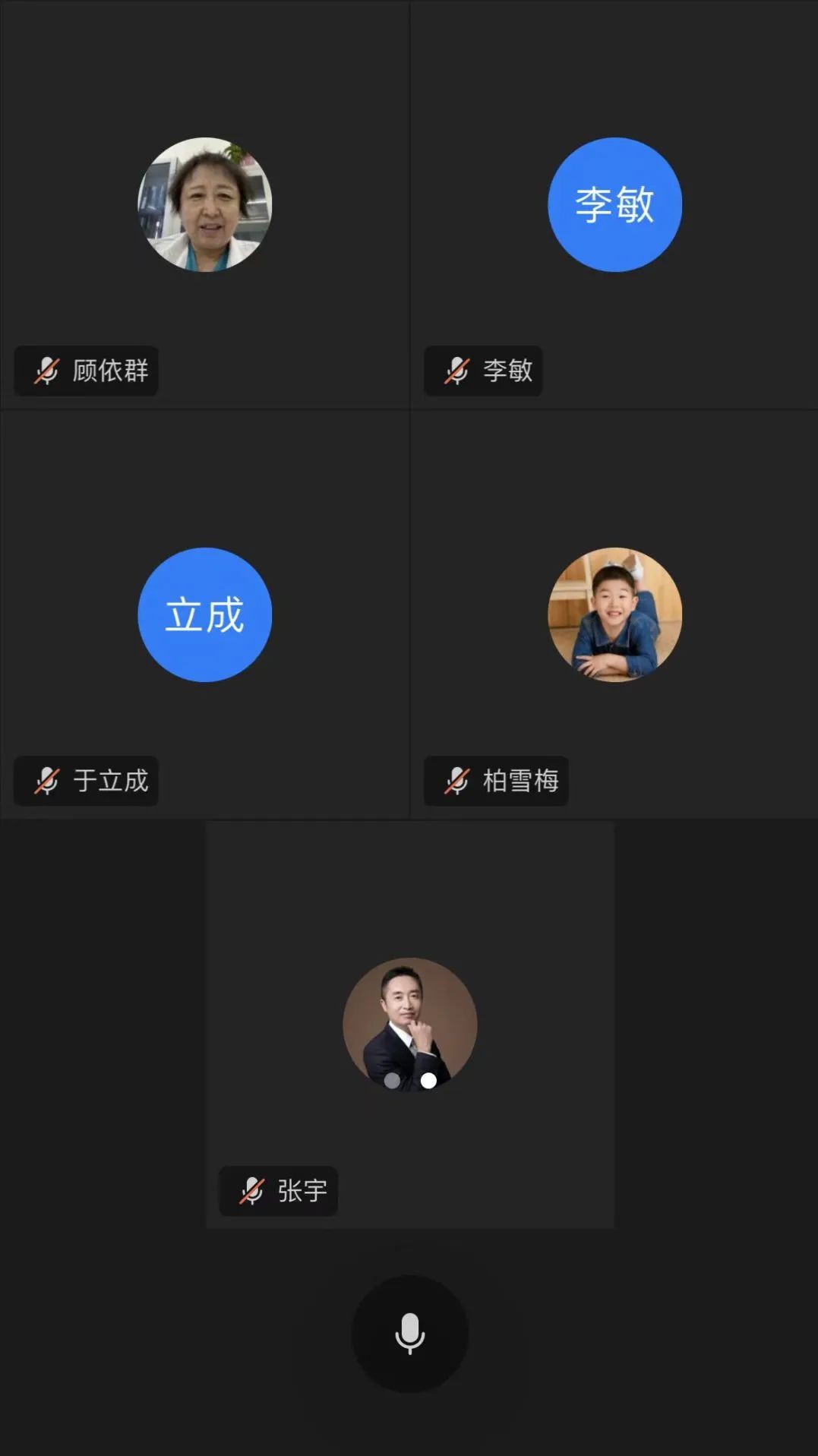Select 顾依群's participant tile
Image resolution: width=818 pixels, height=1456 pixels.
[x=204, y=205]
